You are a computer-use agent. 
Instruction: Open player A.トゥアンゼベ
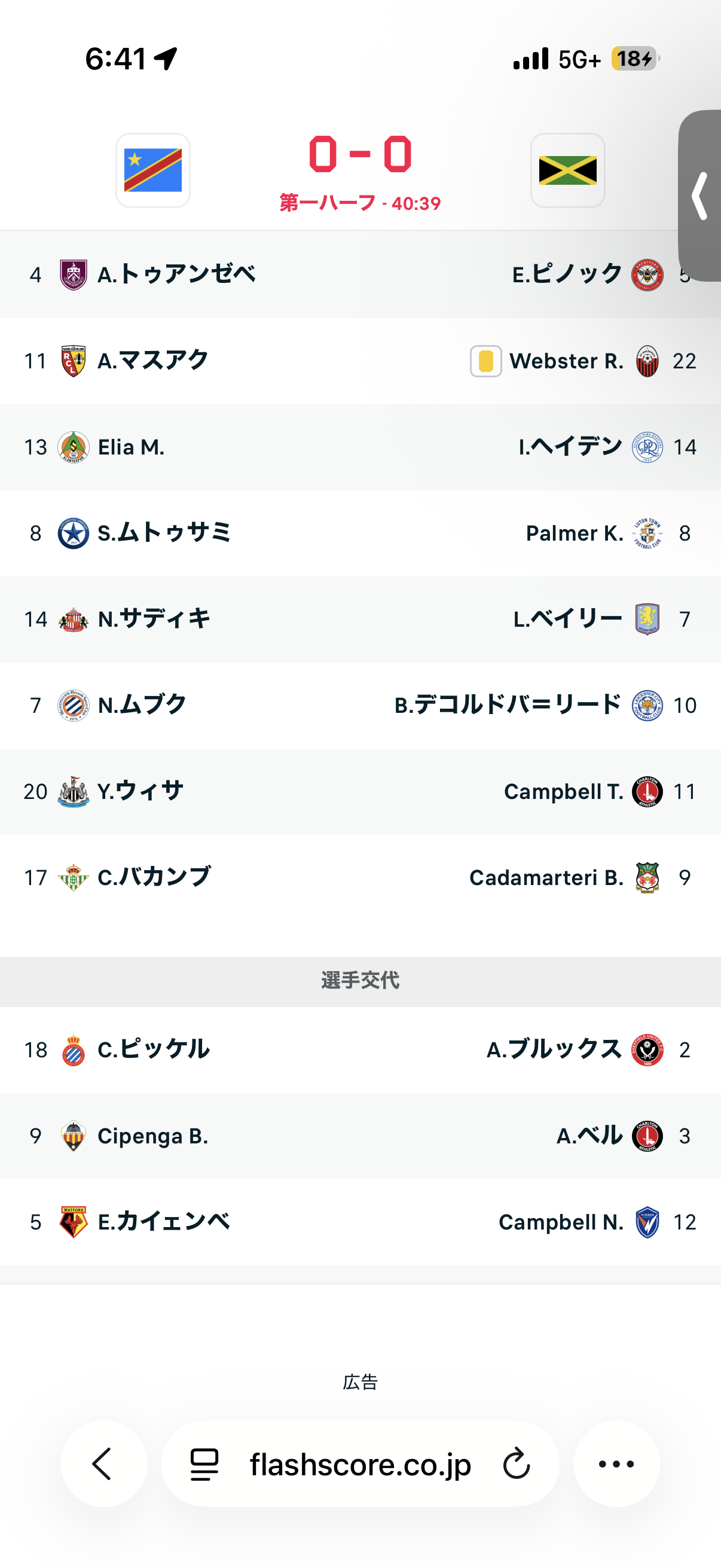tap(176, 274)
